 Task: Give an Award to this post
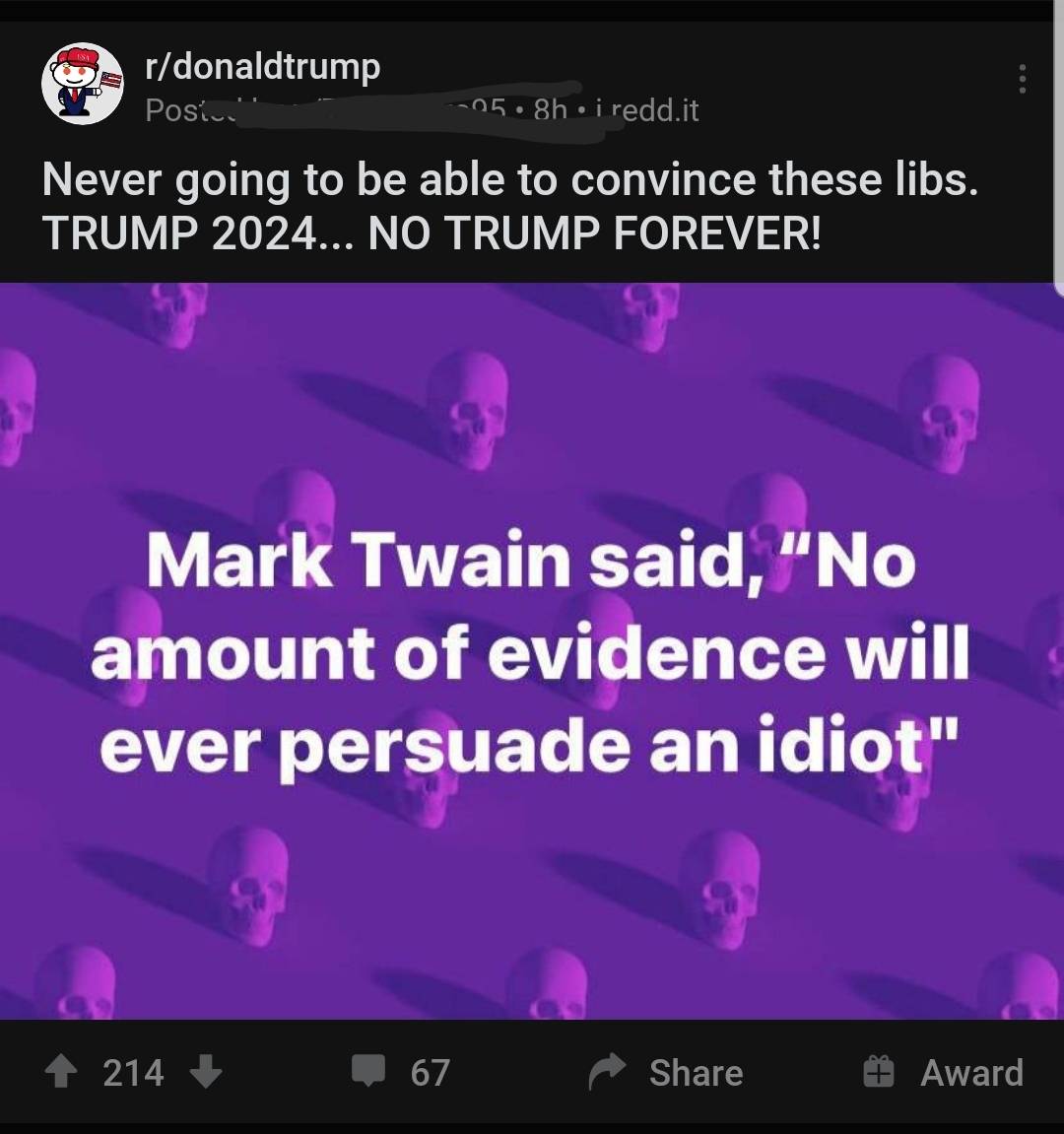pos(943,1072)
